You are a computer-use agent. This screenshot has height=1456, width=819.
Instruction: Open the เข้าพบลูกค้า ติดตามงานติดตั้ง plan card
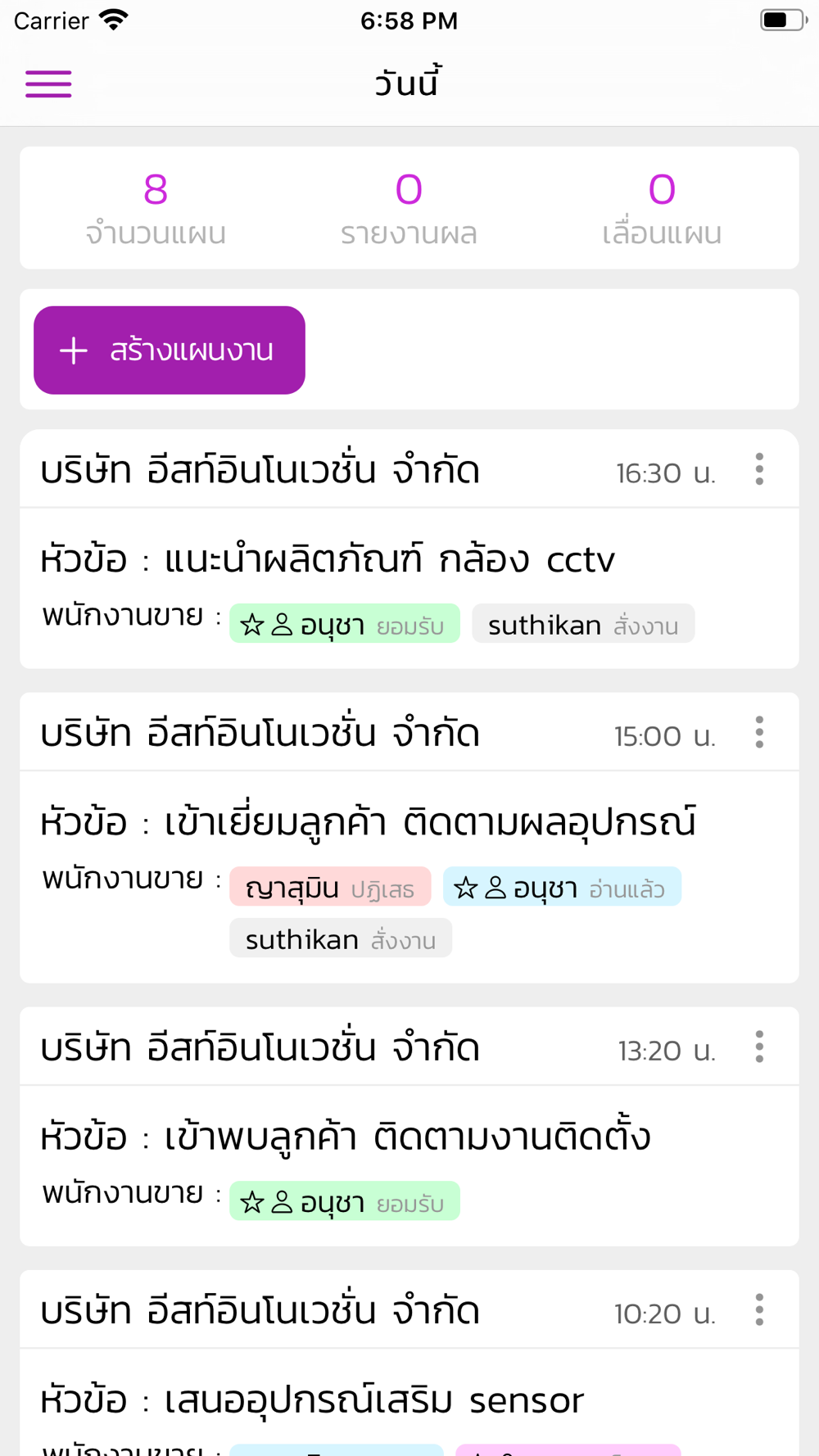(409, 1127)
